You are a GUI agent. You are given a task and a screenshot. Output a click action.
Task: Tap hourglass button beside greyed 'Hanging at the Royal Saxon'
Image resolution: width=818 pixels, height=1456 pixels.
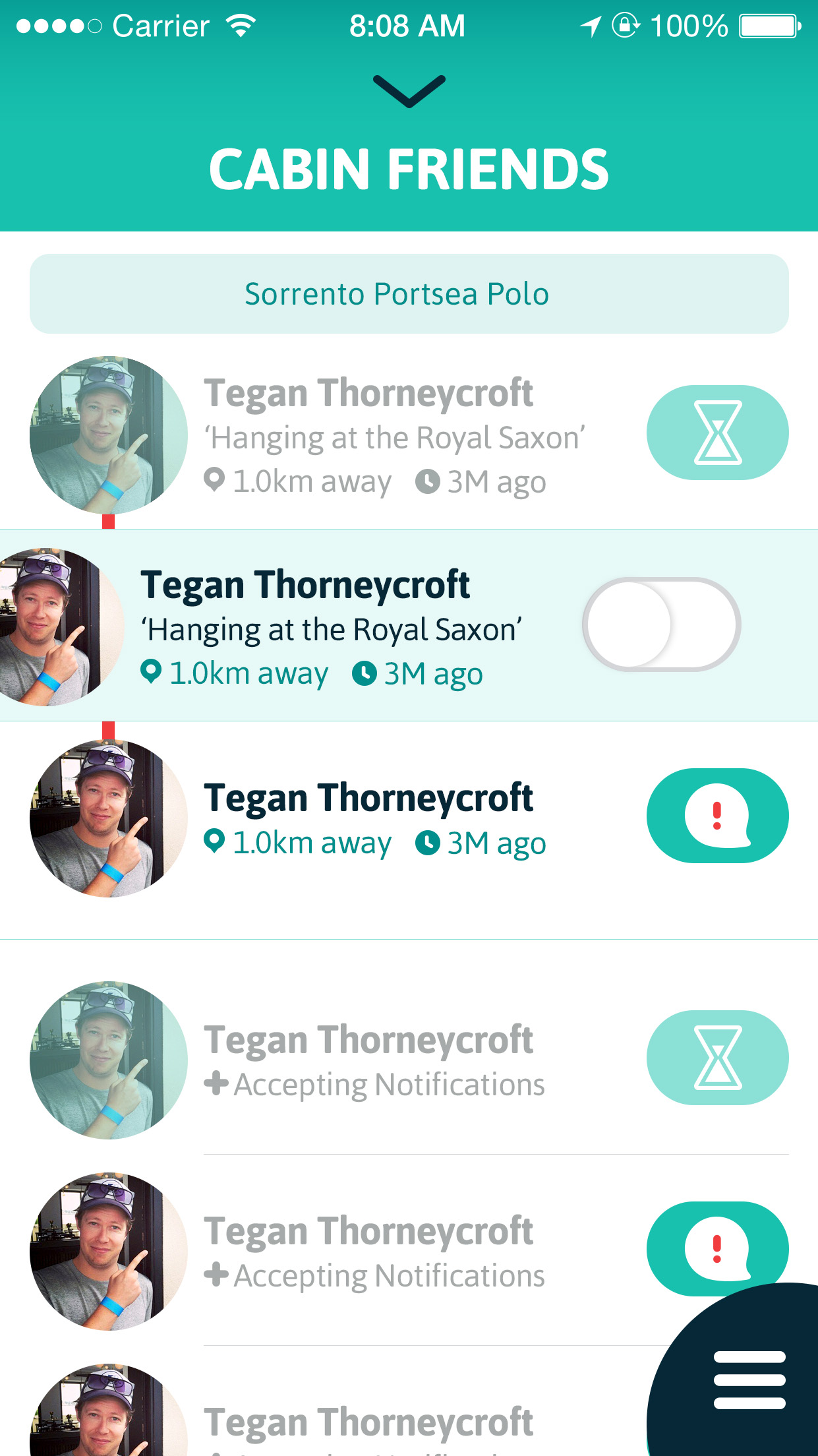[x=717, y=433]
